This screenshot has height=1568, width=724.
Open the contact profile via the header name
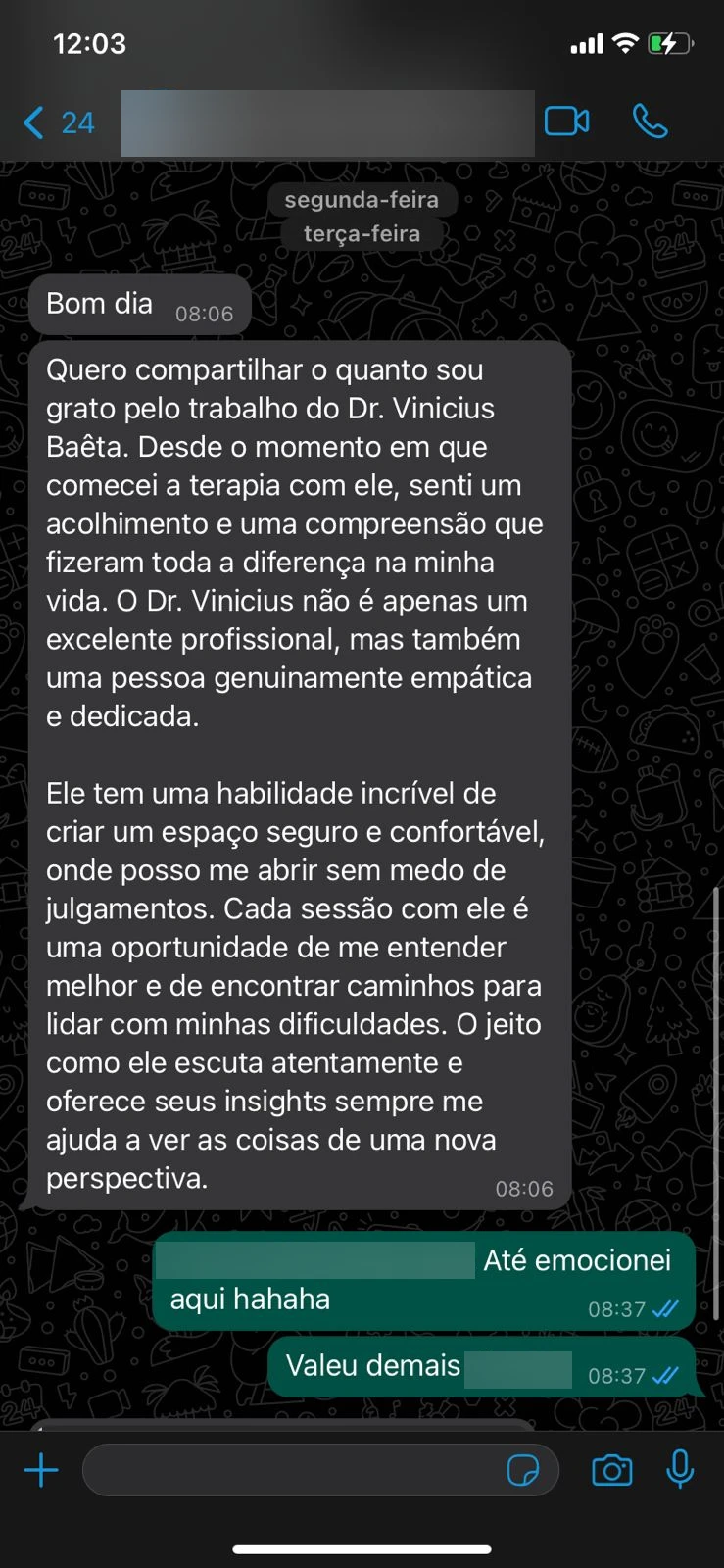pyautogui.click(x=327, y=122)
